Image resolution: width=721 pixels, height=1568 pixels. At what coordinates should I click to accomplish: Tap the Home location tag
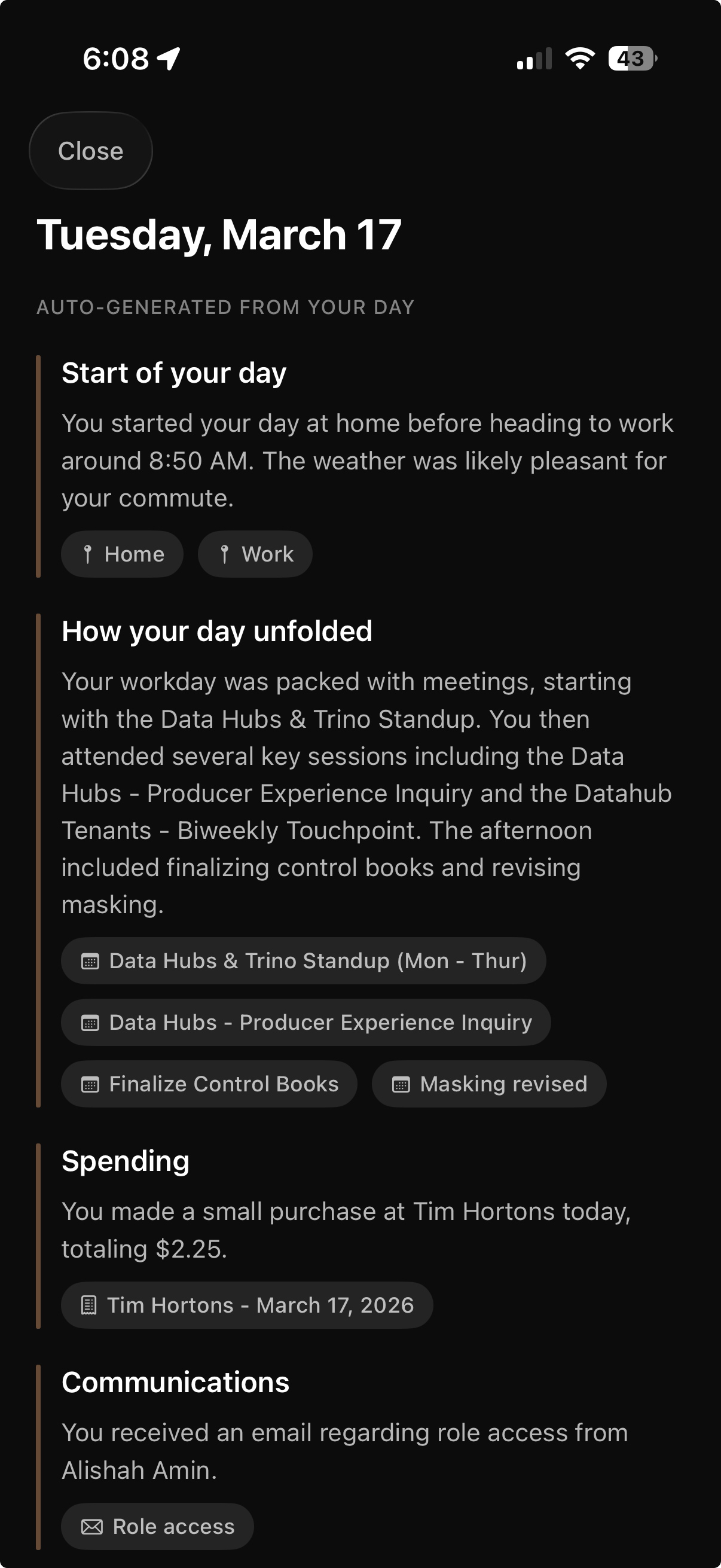pyautogui.click(x=122, y=554)
